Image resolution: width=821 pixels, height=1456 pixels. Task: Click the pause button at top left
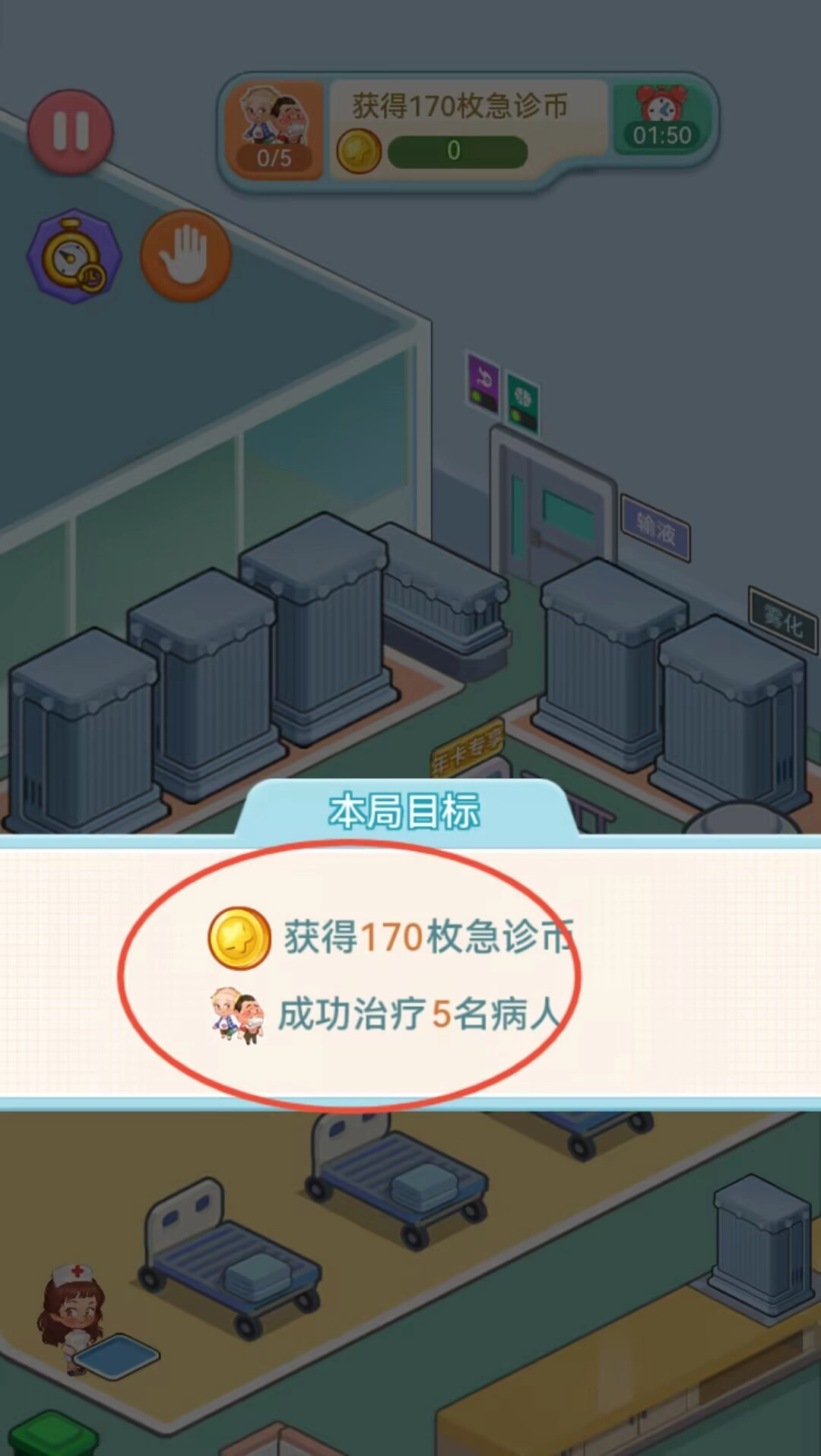pyautogui.click(x=70, y=131)
